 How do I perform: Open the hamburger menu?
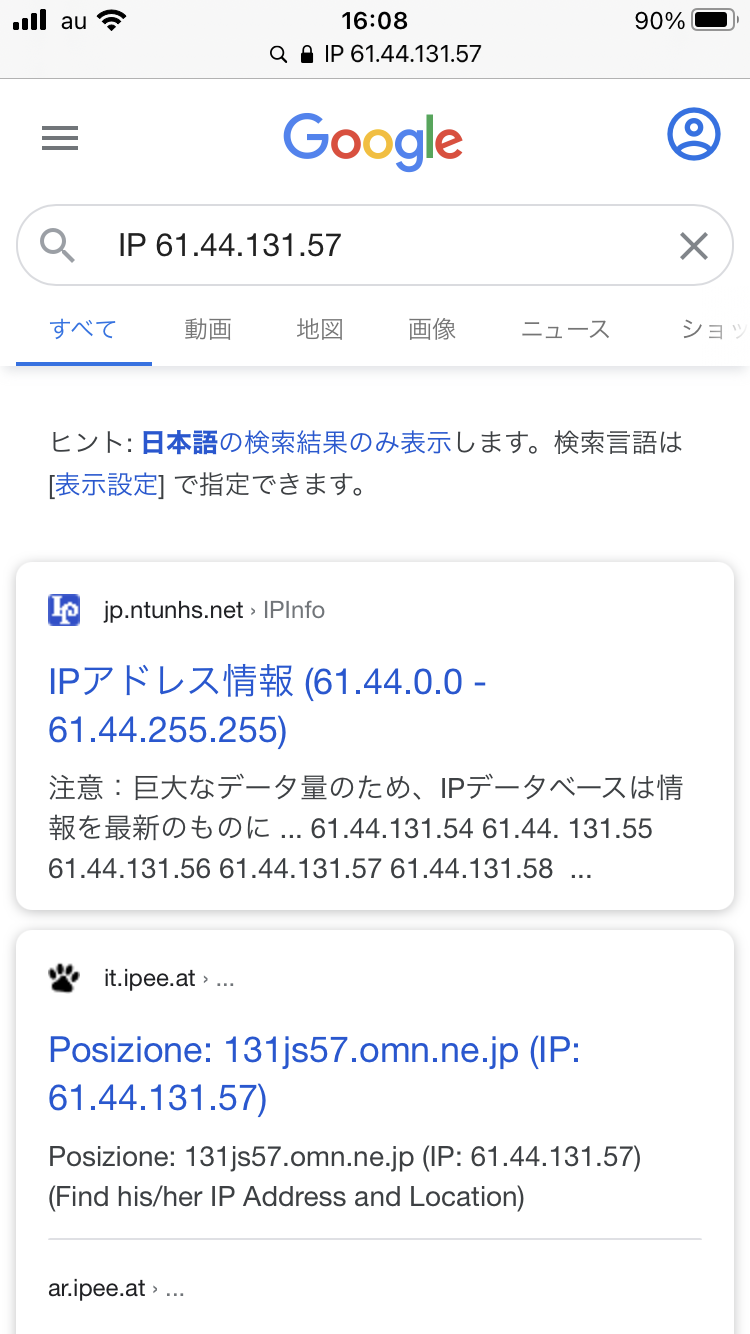(60, 138)
